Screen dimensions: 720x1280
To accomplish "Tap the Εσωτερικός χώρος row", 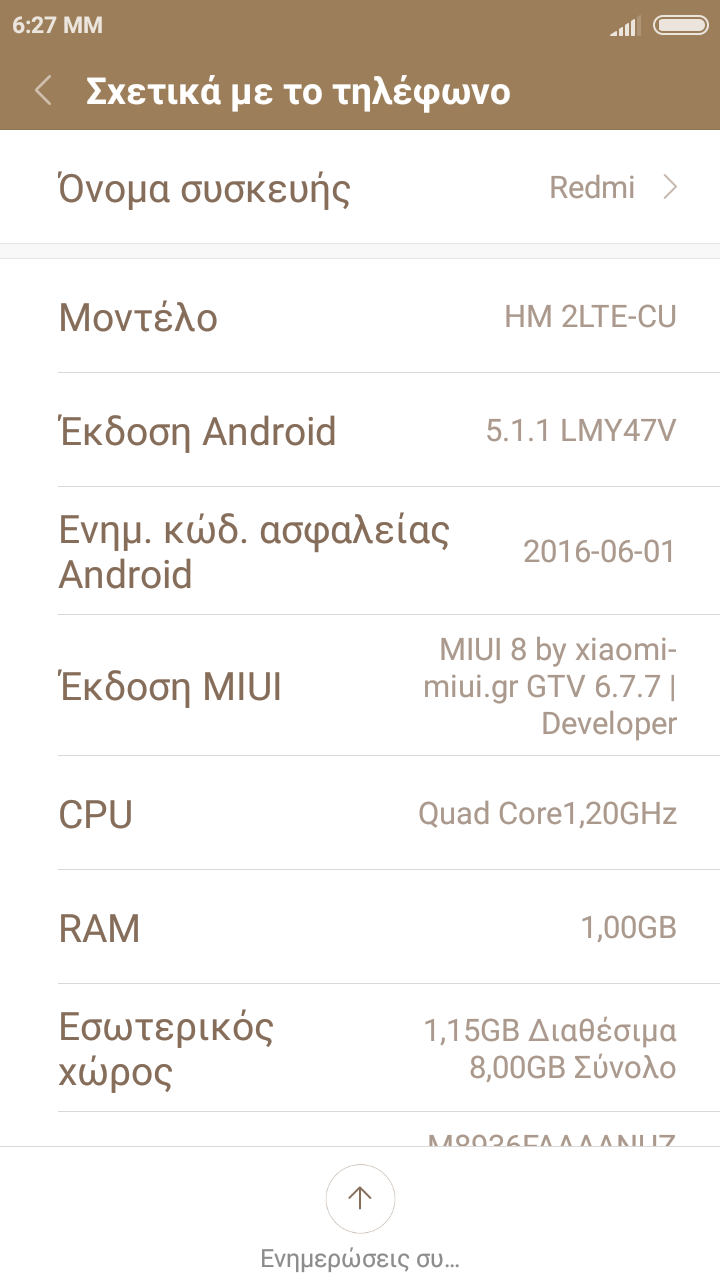I will [360, 1048].
